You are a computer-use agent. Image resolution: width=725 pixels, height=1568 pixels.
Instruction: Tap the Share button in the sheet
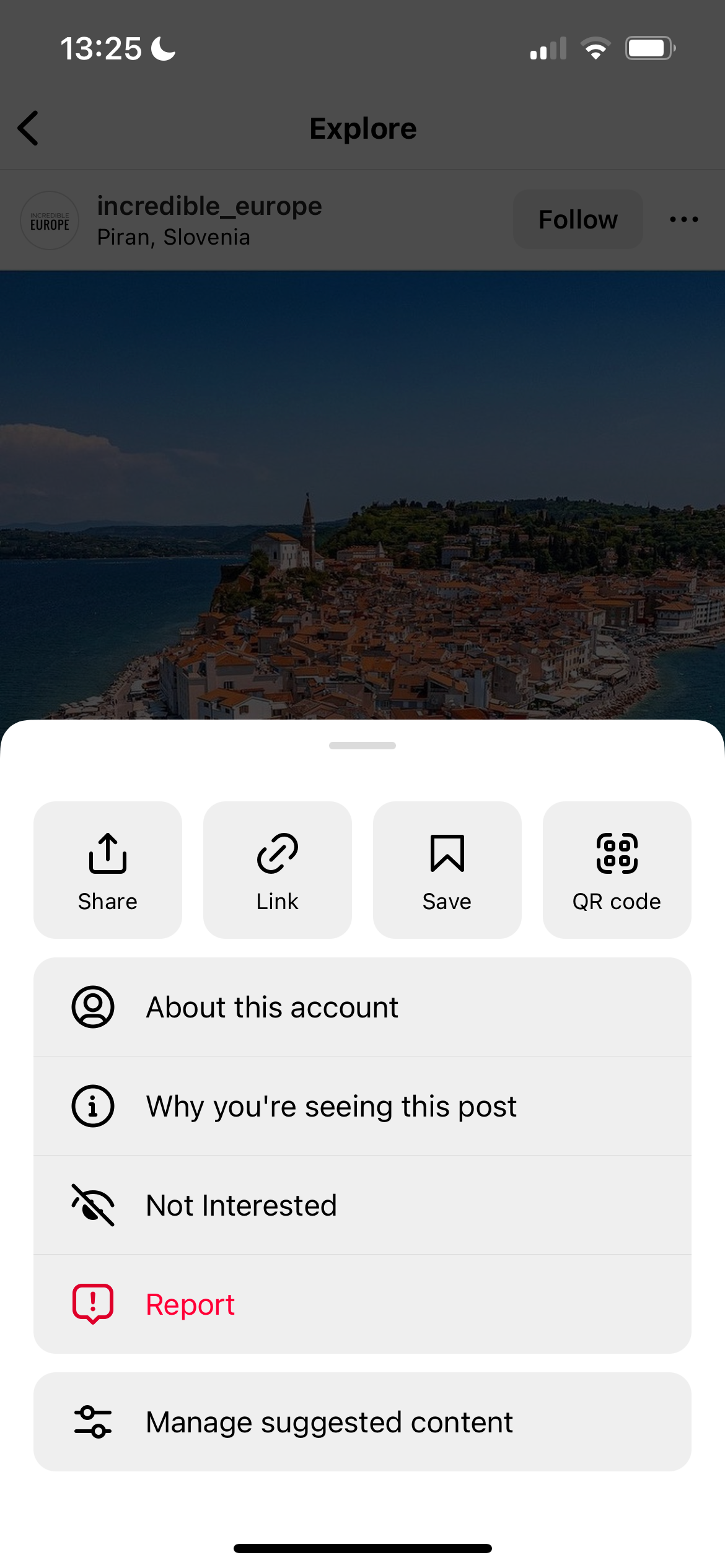[x=108, y=869]
